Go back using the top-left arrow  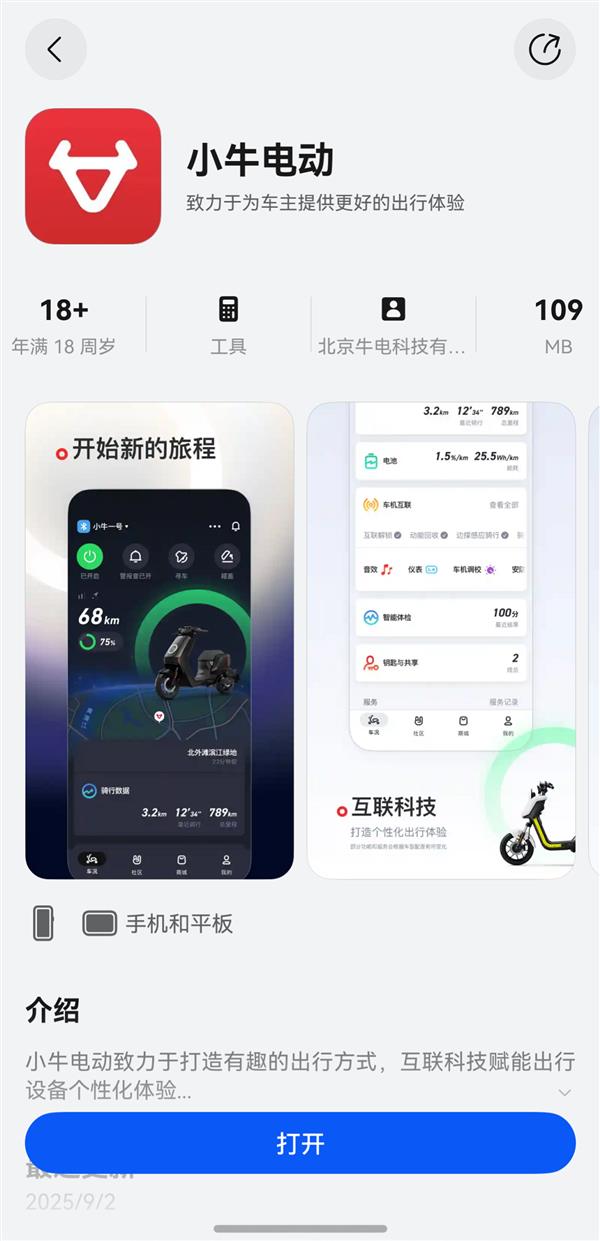point(55,50)
